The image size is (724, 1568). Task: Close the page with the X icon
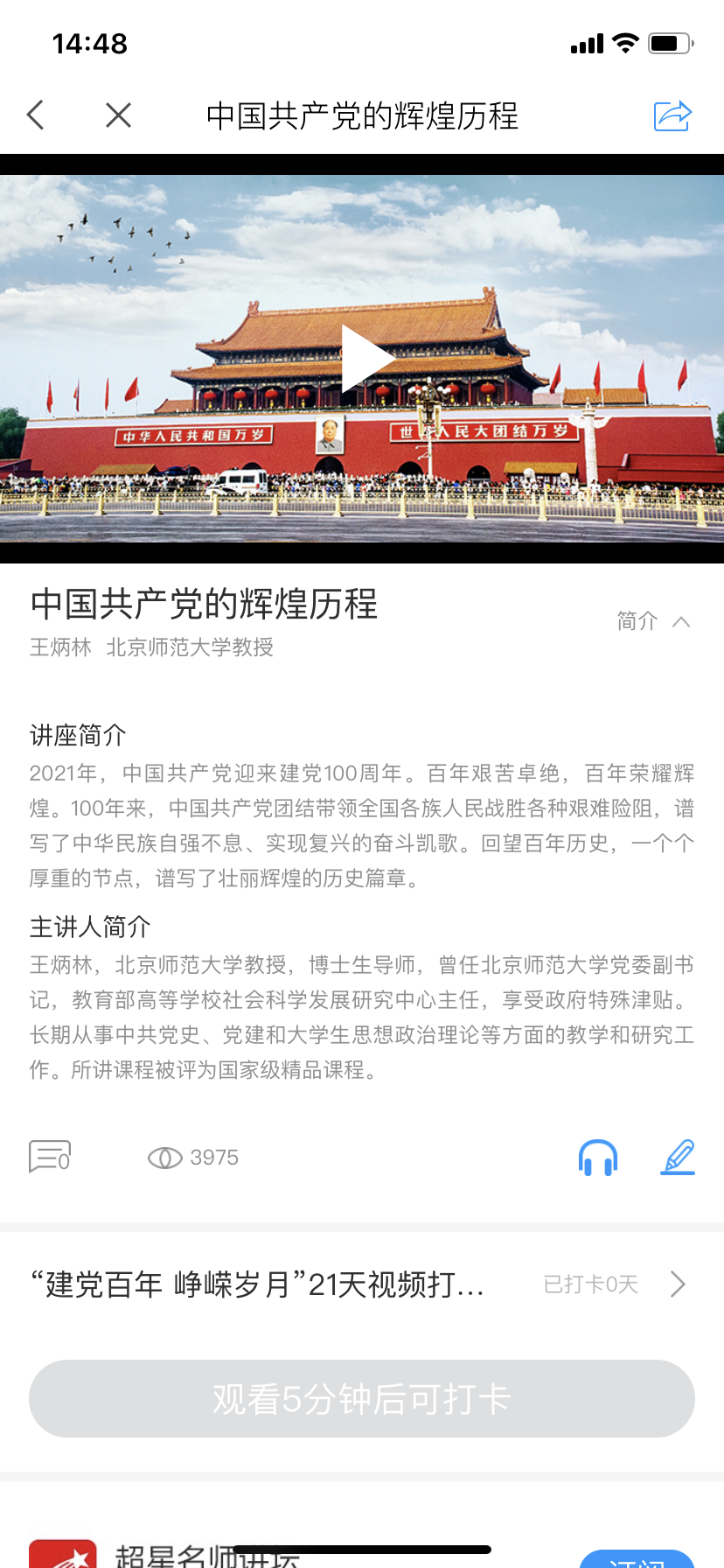coord(118,115)
